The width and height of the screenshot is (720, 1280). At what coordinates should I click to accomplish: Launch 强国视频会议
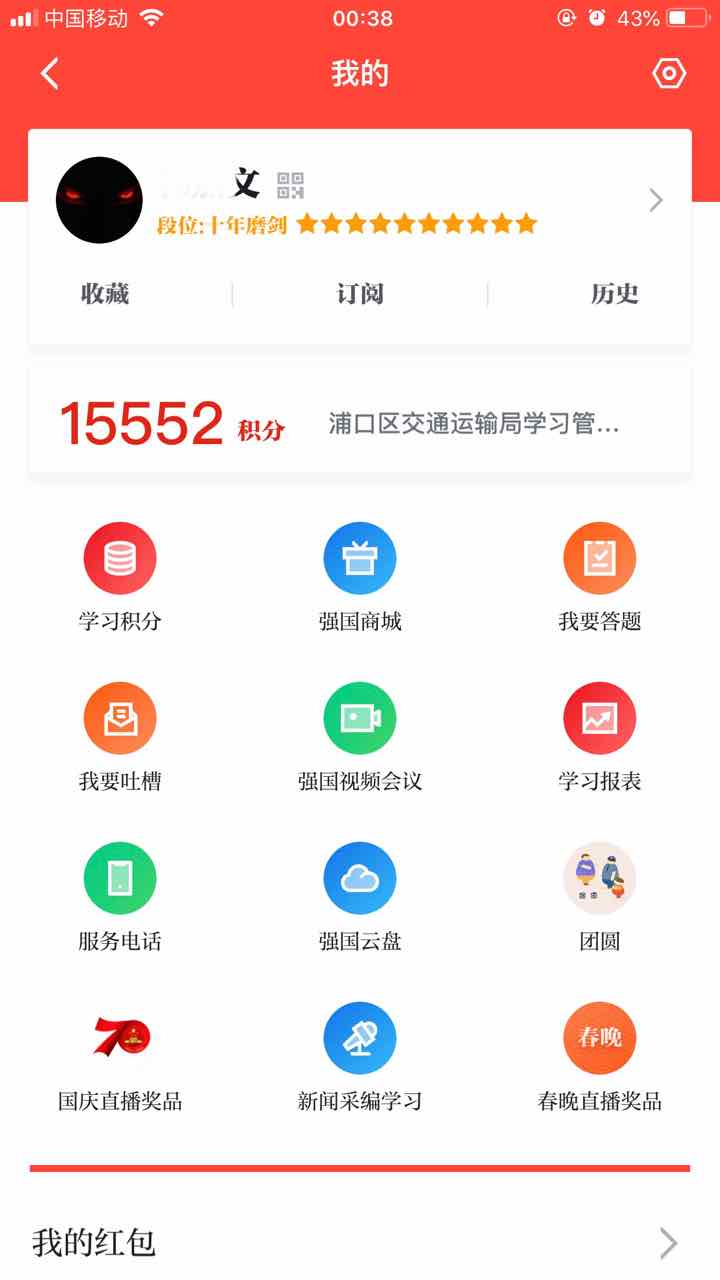click(x=360, y=737)
